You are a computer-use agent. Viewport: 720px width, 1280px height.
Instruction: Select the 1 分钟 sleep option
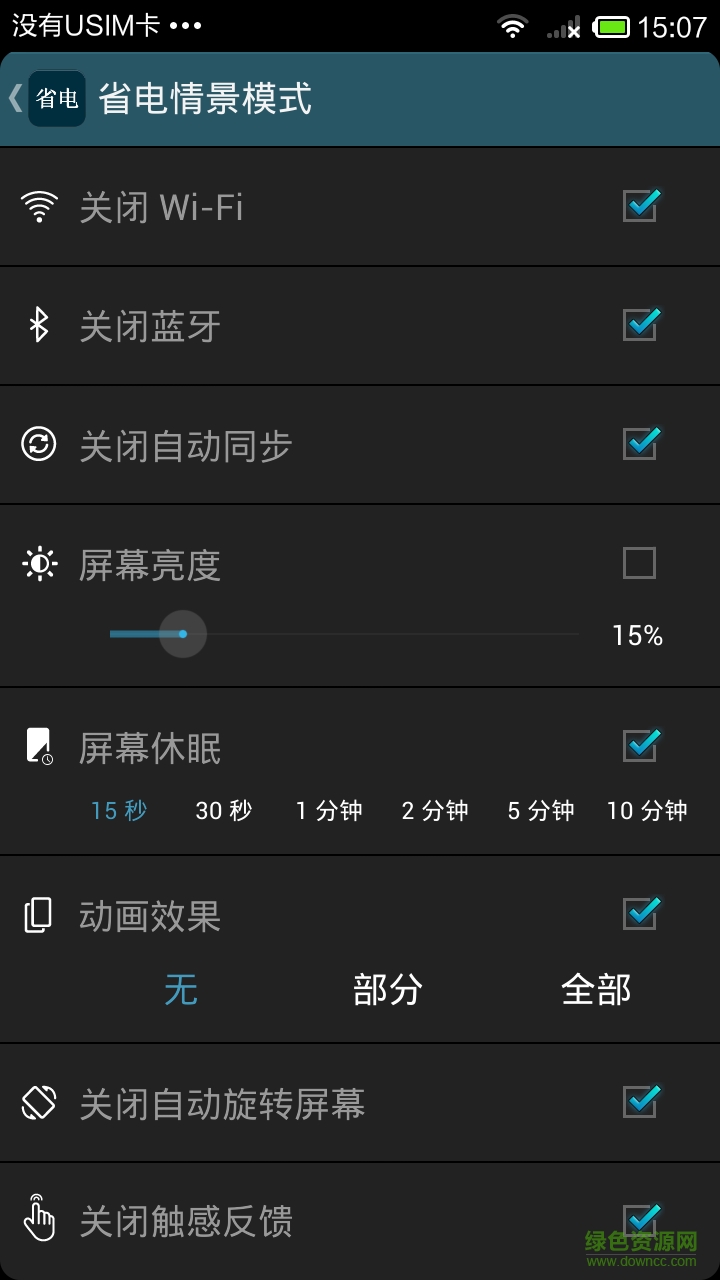point(328,811)
